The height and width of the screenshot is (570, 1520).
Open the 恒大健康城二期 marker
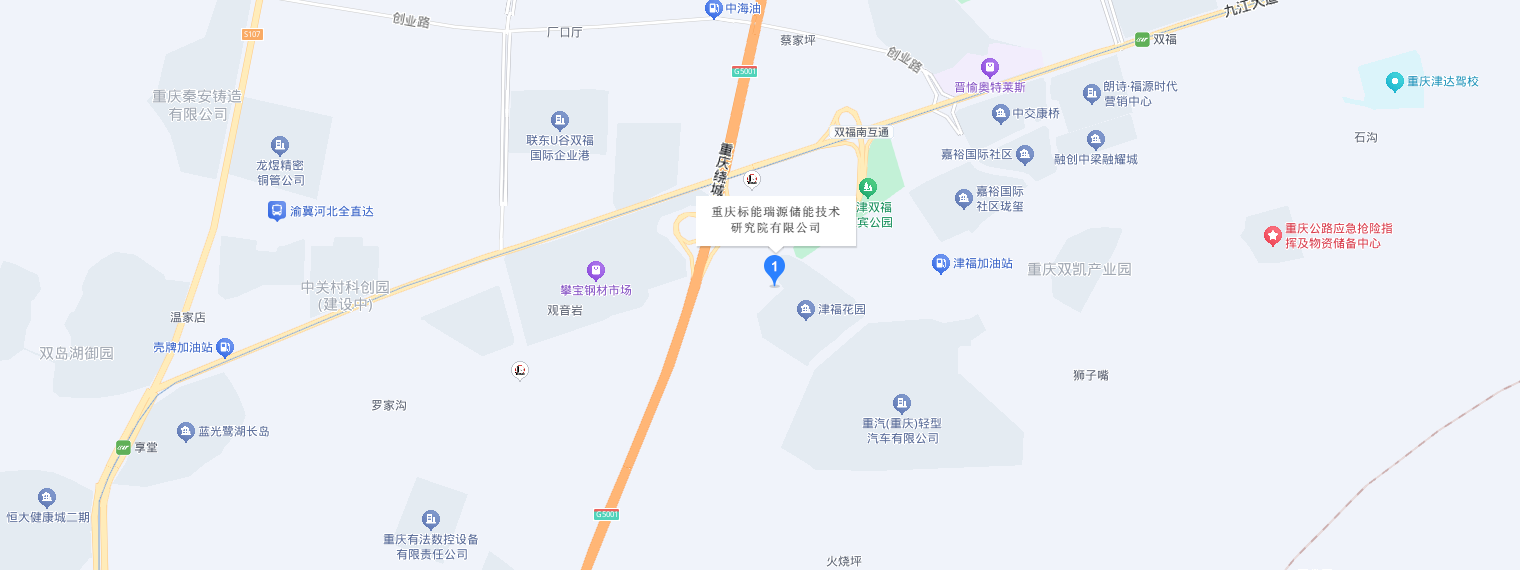click(46, 497)
